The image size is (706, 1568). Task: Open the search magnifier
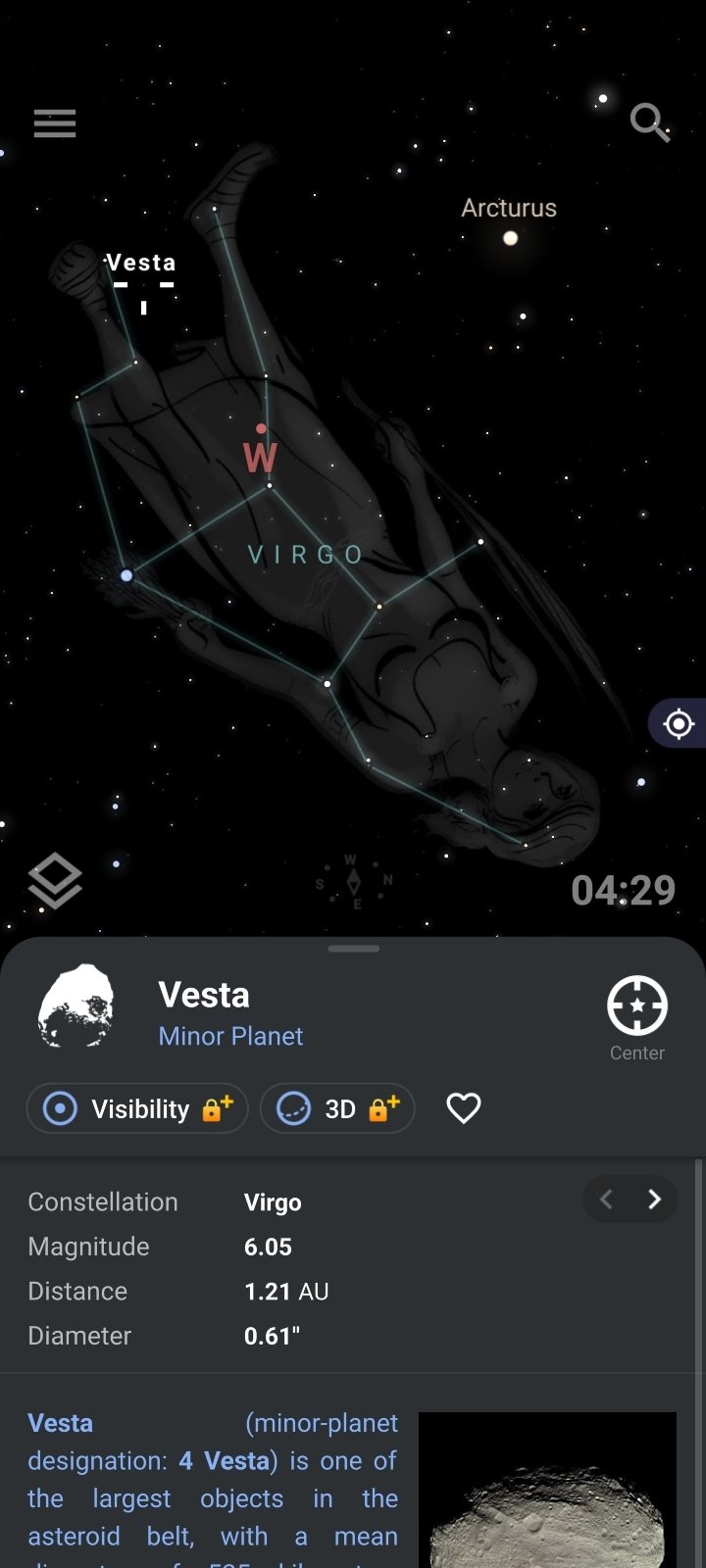click(649, 123)
